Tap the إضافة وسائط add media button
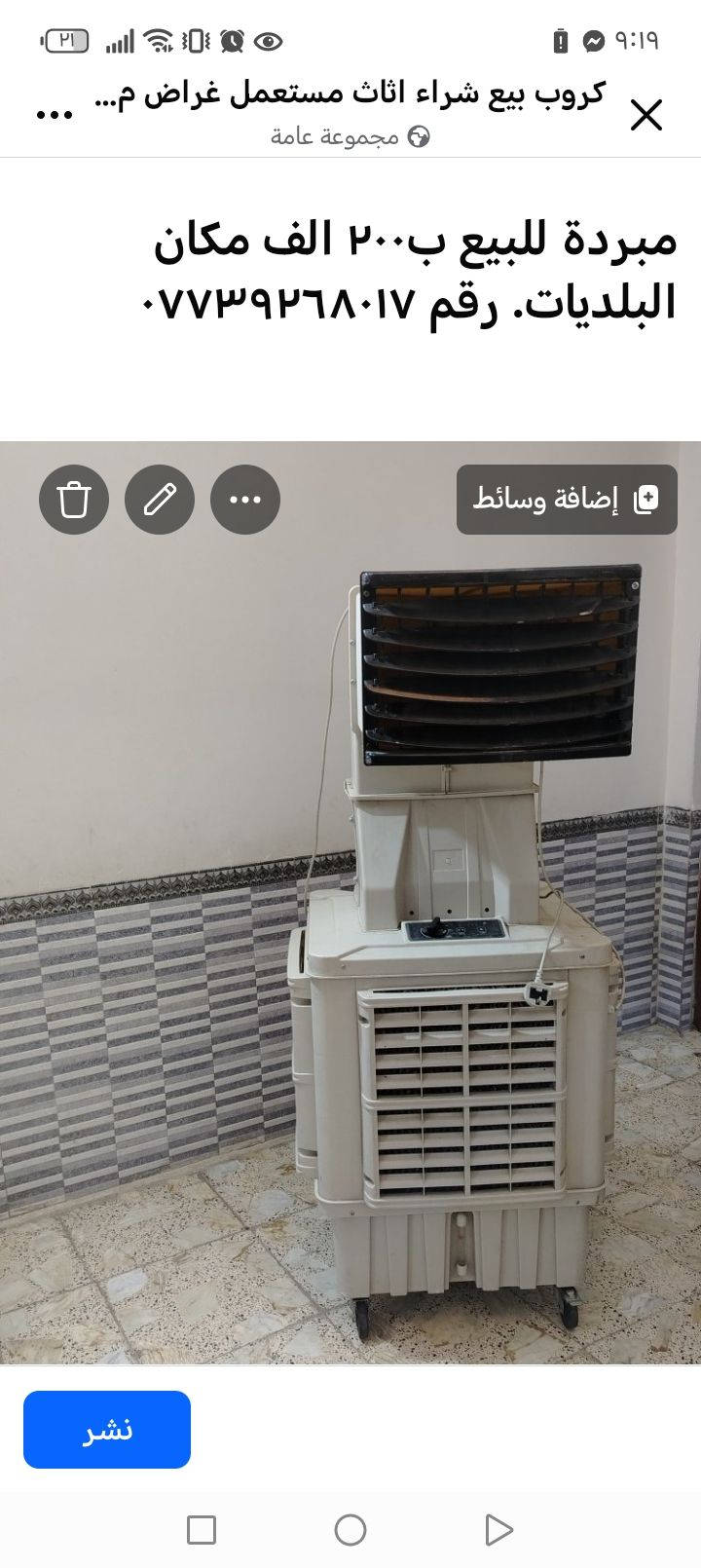Viewport: 701px width, 1568px height. click(567, 500)
